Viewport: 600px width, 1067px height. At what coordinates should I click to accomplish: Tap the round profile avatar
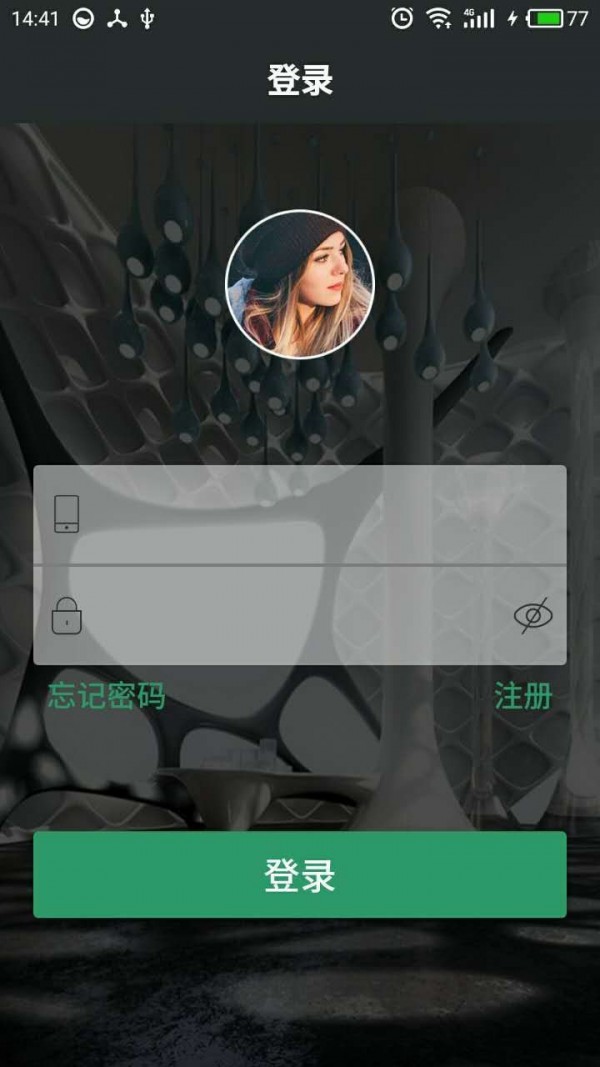tap(300, 284)
